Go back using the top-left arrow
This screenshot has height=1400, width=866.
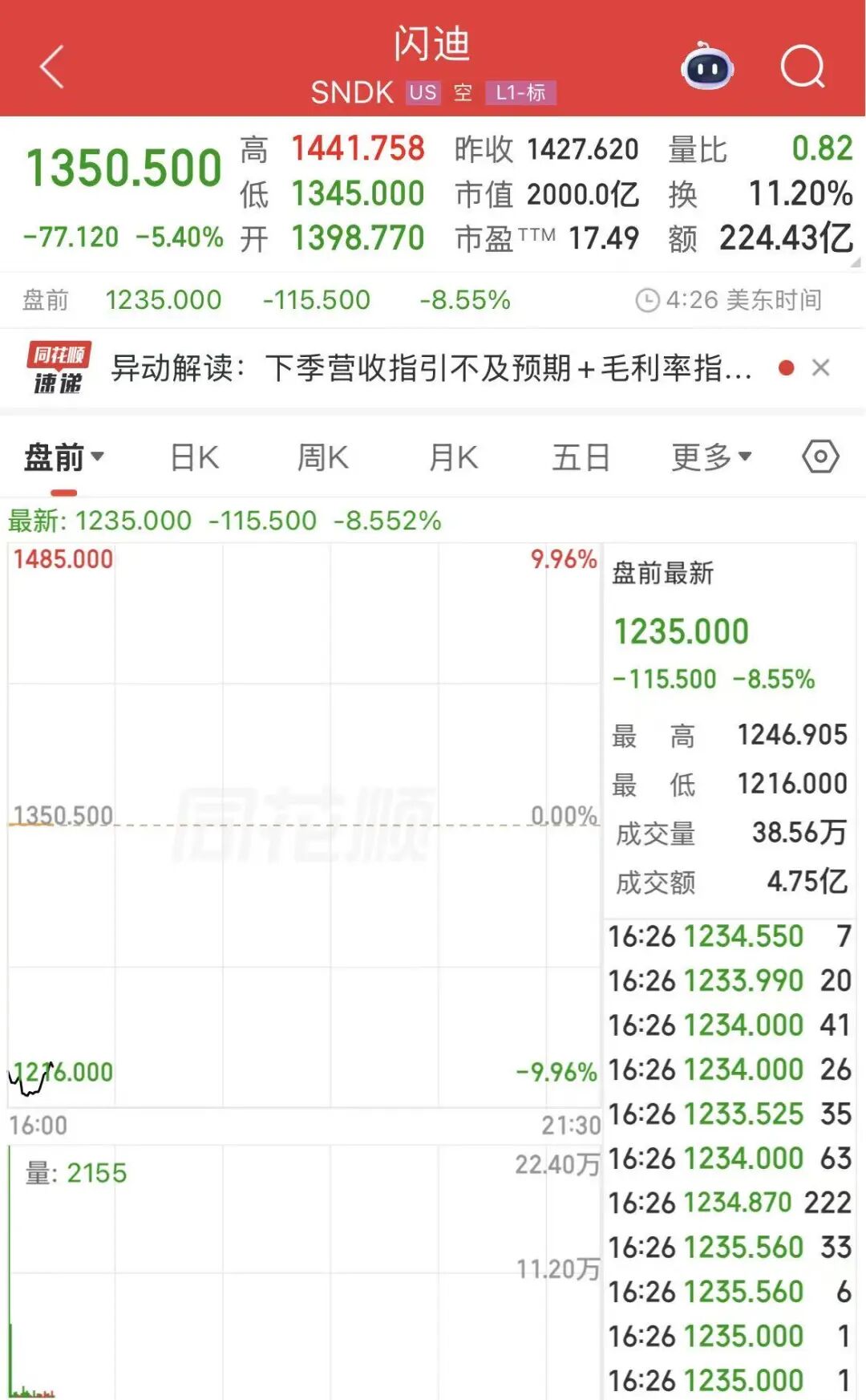click(x=52, y=66)
